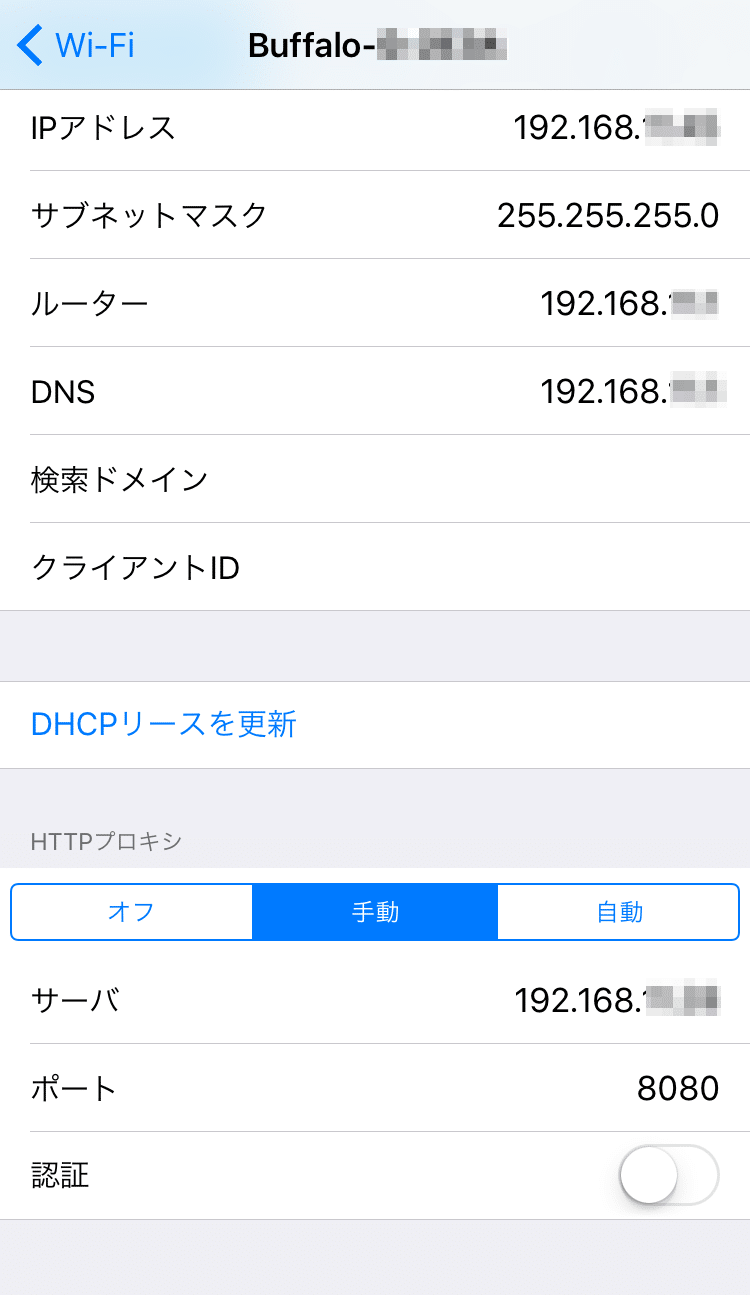Tap the 検索ドメイン field
The height and width of the screenshot is (1295, 750).
(x=450, y=479)
